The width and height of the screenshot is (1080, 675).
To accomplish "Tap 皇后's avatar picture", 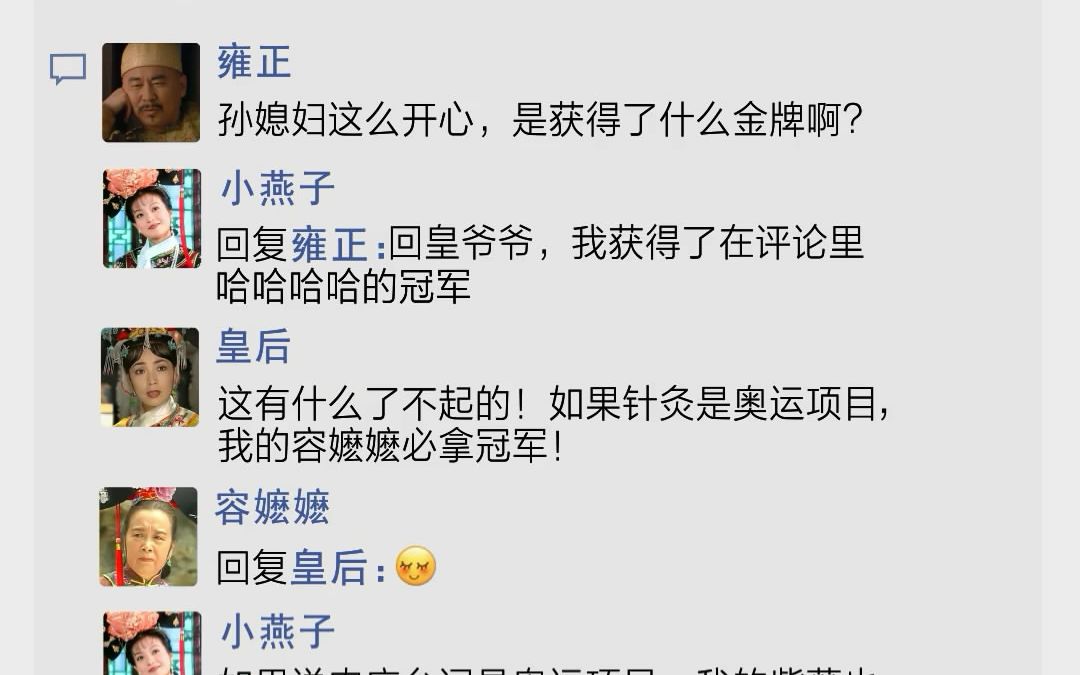I will [x=150, y=378].
